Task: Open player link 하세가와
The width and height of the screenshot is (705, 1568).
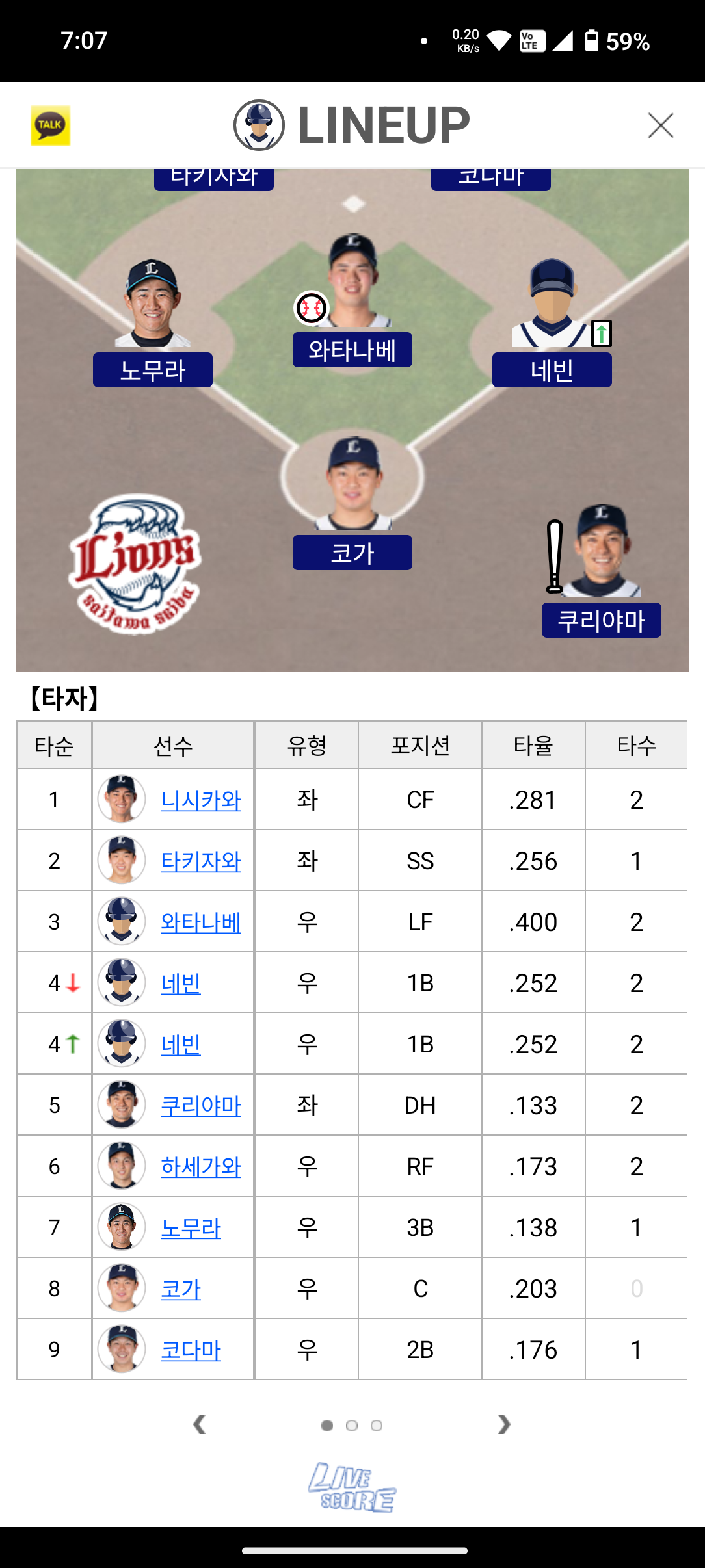Action: 200,1166
